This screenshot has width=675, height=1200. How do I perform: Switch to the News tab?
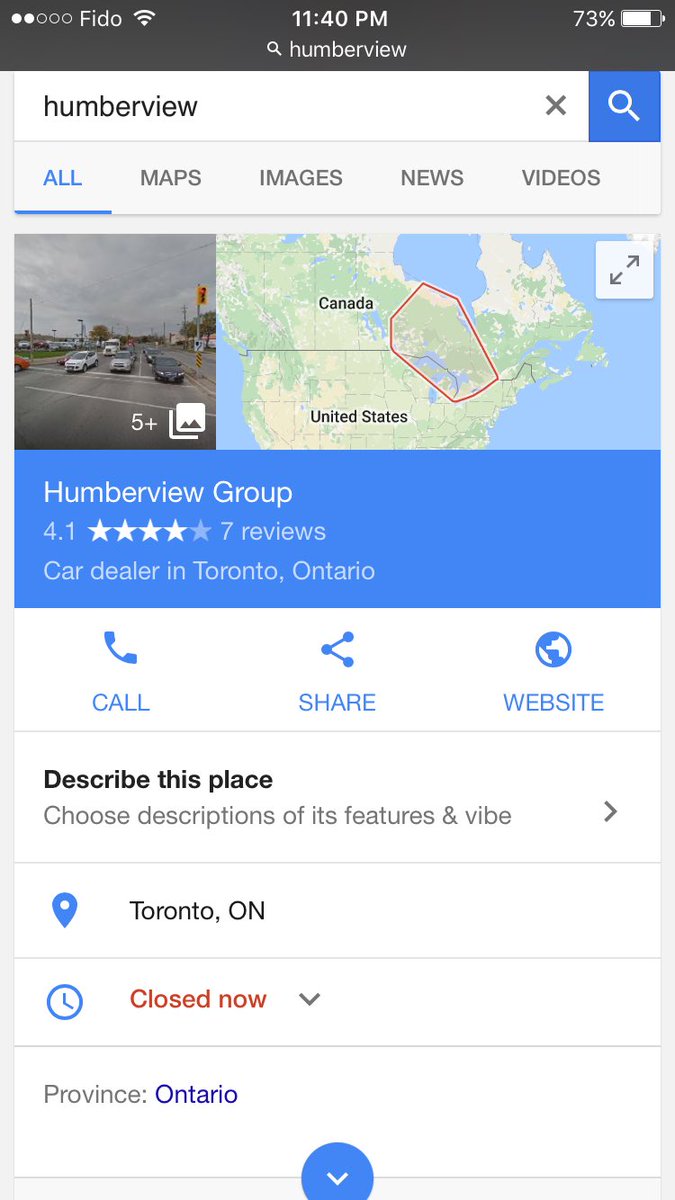click(x=432, y=178)
